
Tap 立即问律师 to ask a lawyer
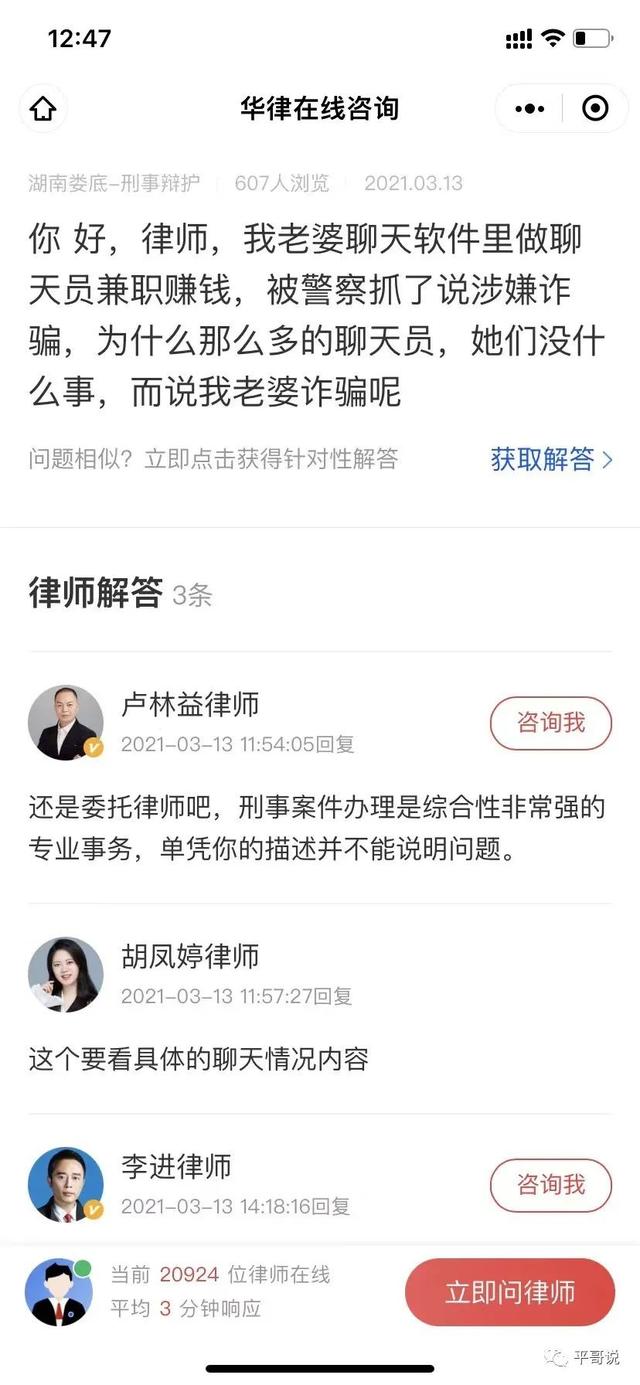click(x=510, y=1292)
